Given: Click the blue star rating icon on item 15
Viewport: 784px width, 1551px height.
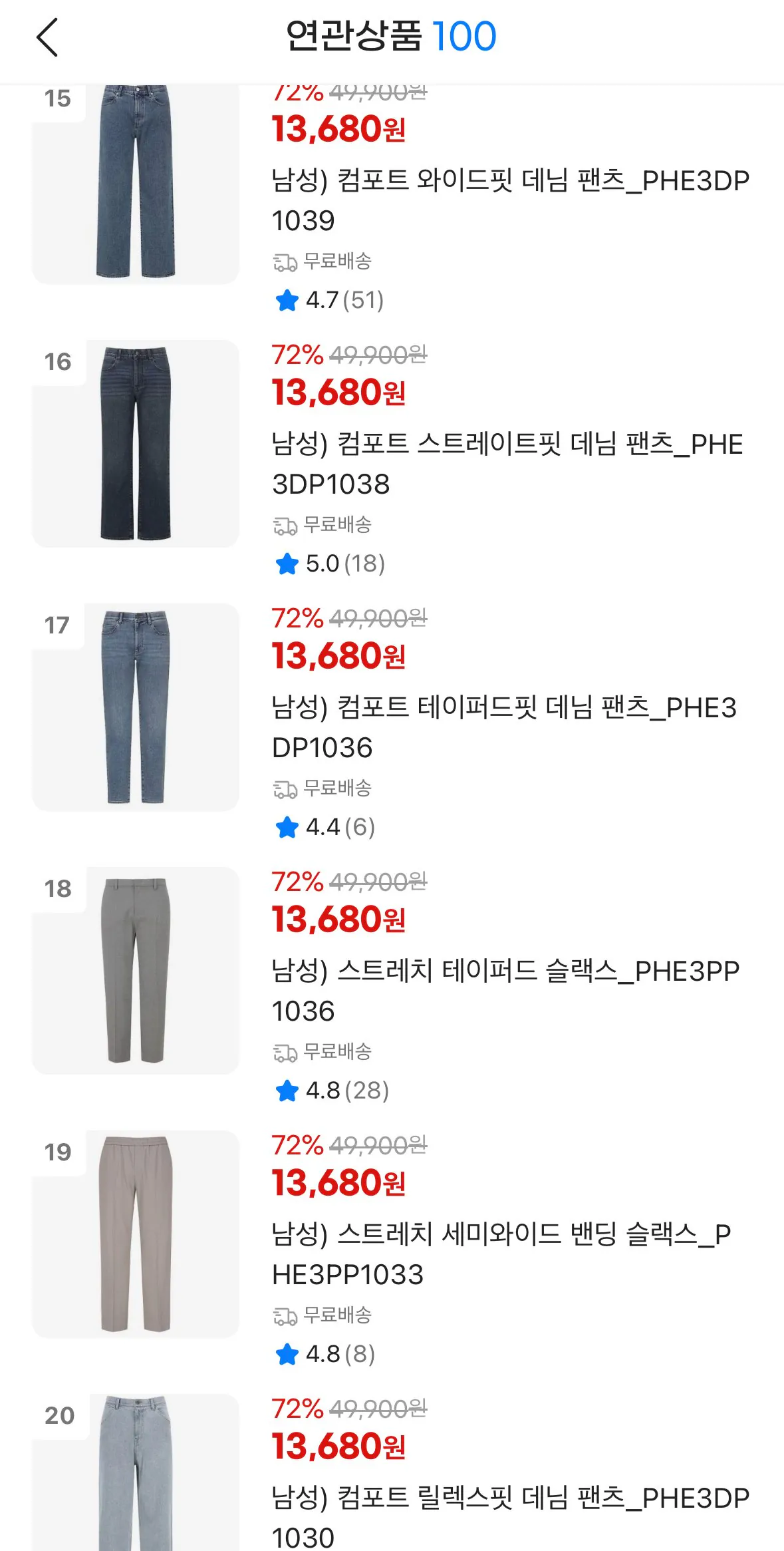Looking at the screenshot, I should coord(286,300).
